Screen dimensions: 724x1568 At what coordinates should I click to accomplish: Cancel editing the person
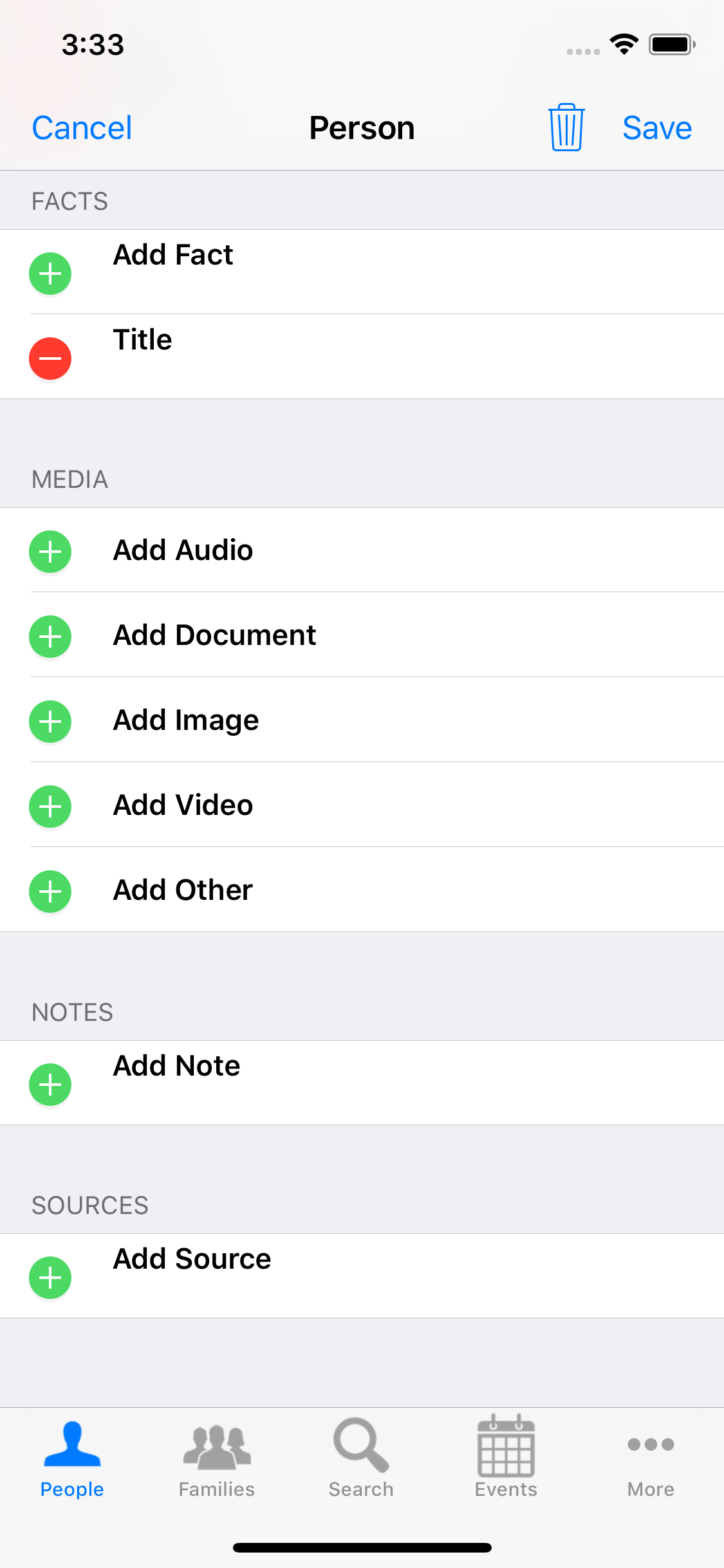82,127
